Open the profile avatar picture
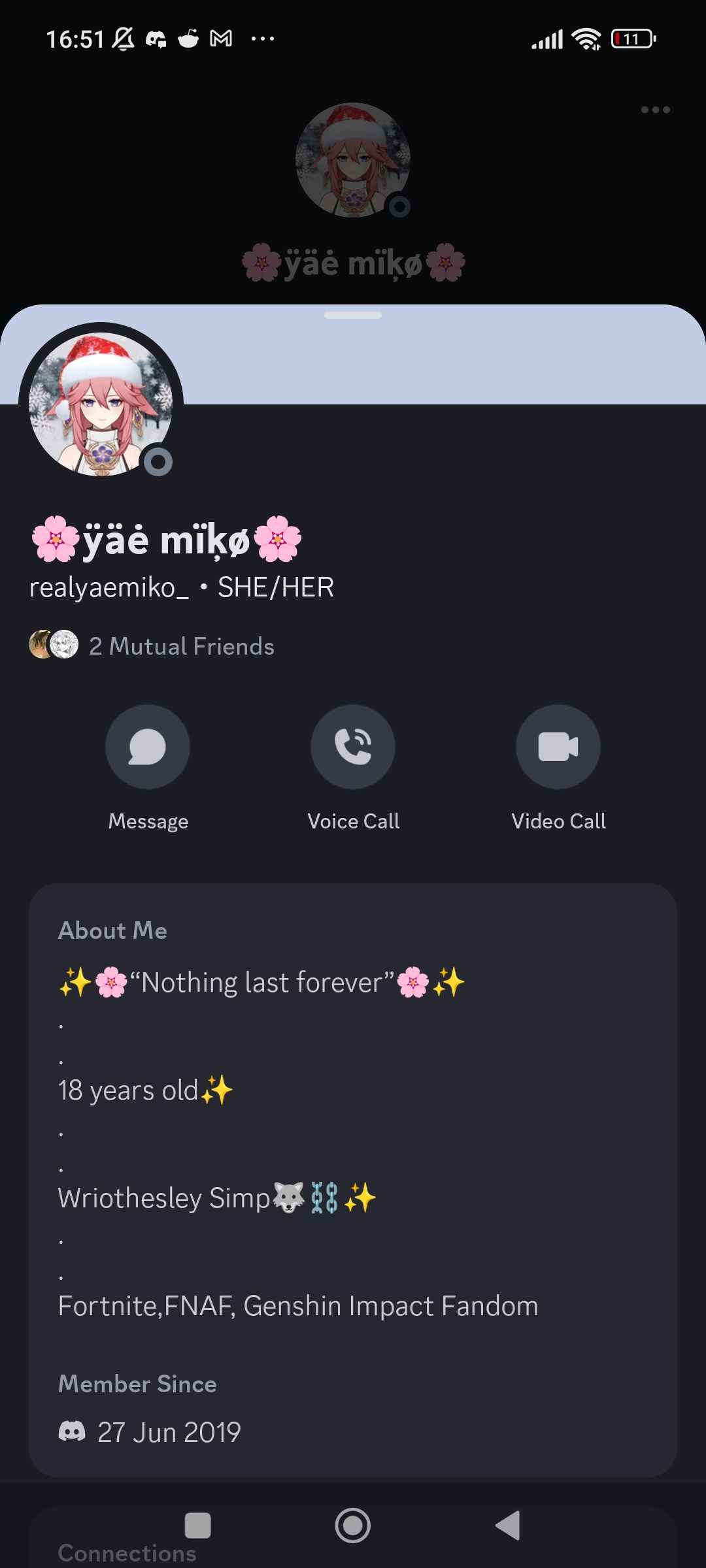Viewport: 706px width, 1568px height. click(x=101, y=404)
